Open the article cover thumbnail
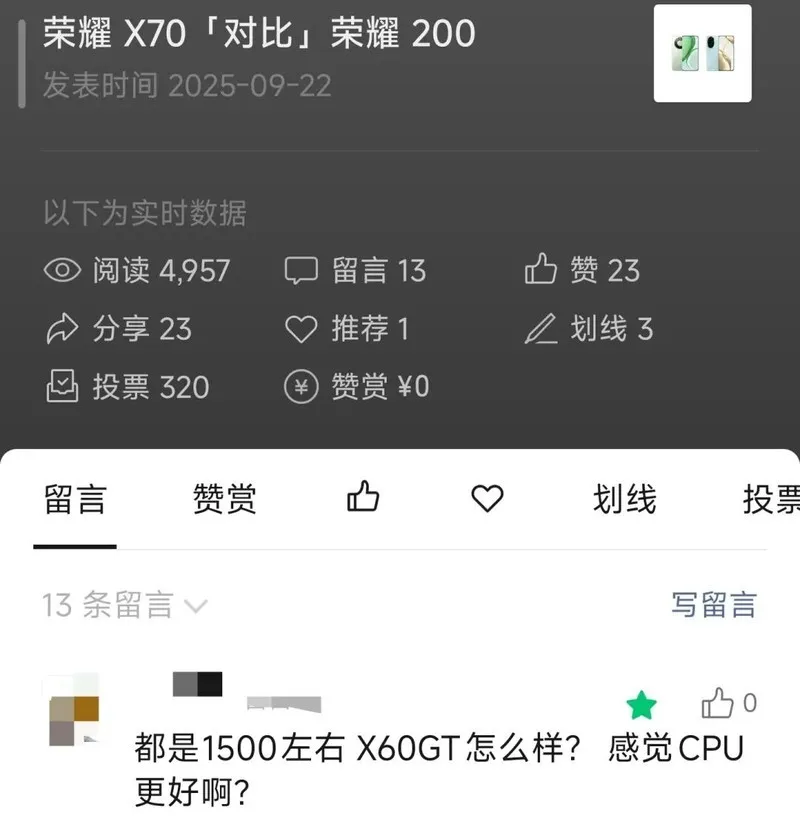The image size is (800, 833). pos(702,53)
